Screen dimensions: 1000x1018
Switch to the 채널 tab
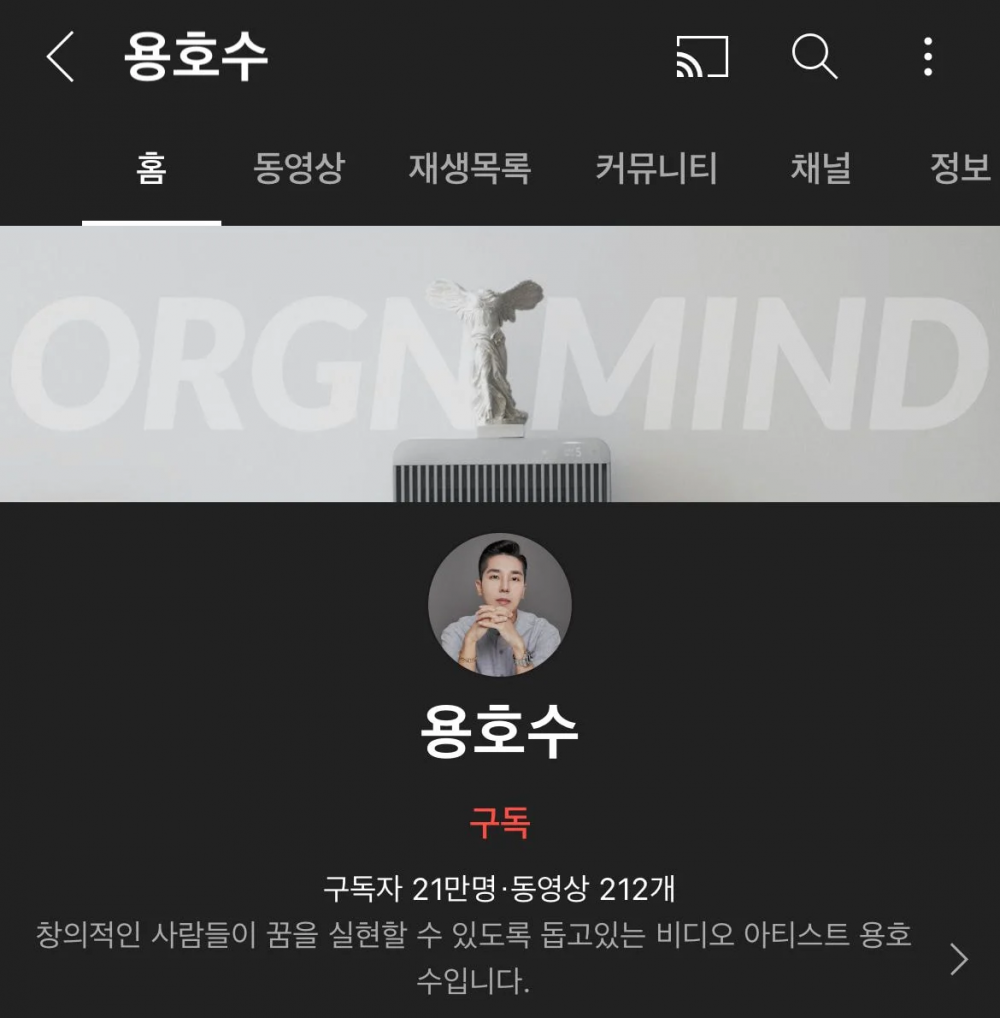point(821,168)
